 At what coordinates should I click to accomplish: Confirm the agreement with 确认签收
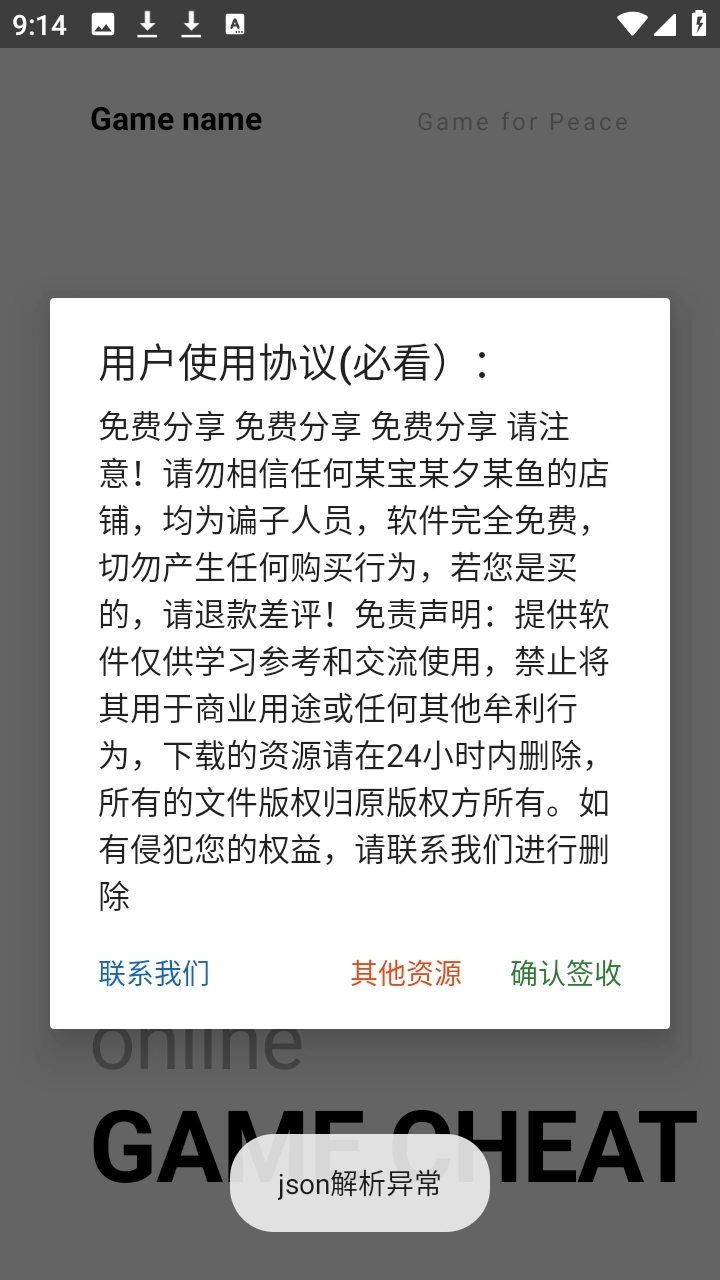(565, 973)
